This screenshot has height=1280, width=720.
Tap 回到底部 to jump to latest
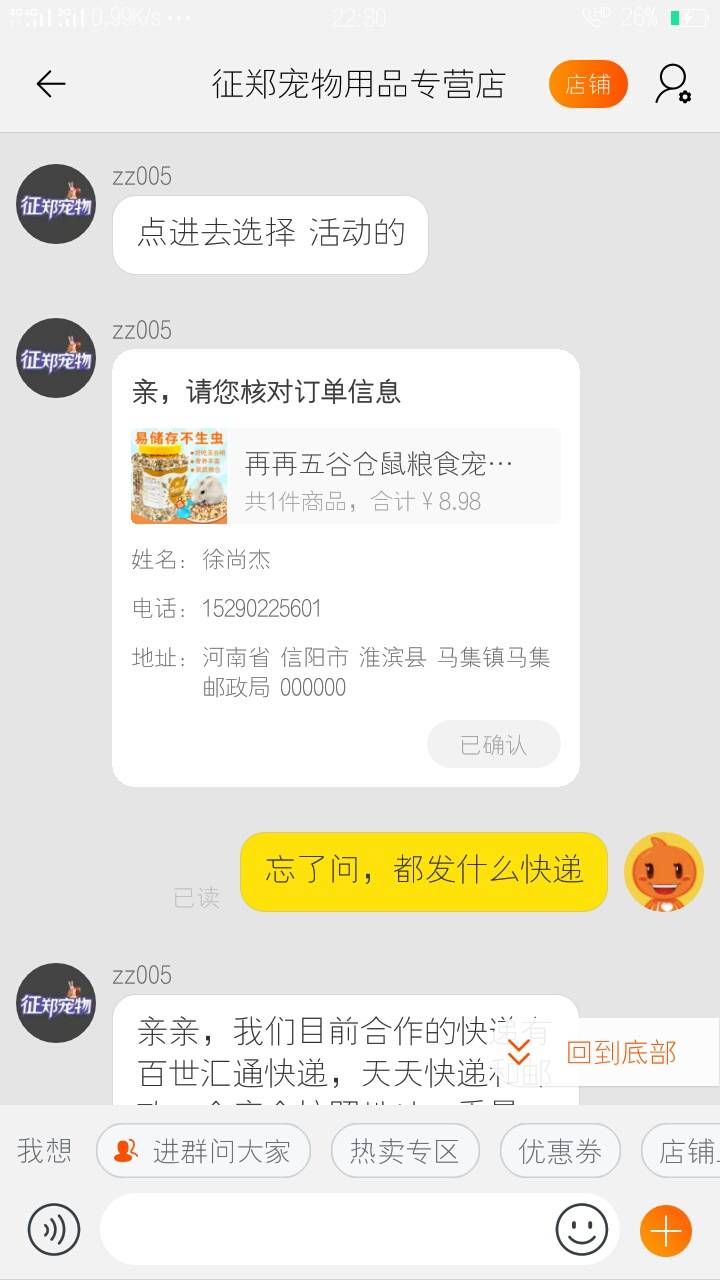tap(600, 1052)
